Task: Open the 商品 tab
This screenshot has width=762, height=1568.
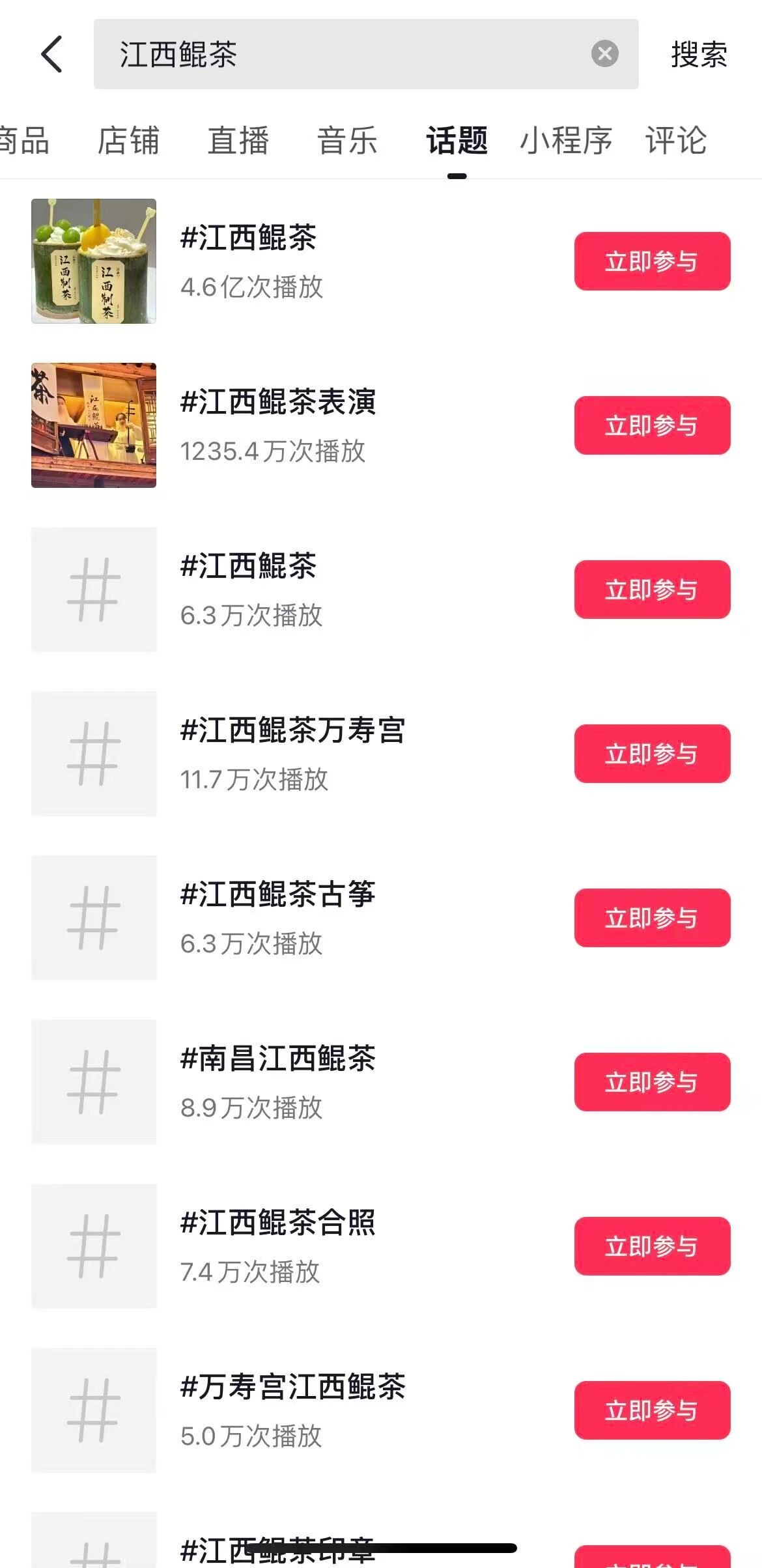Action: pos(25,141)
